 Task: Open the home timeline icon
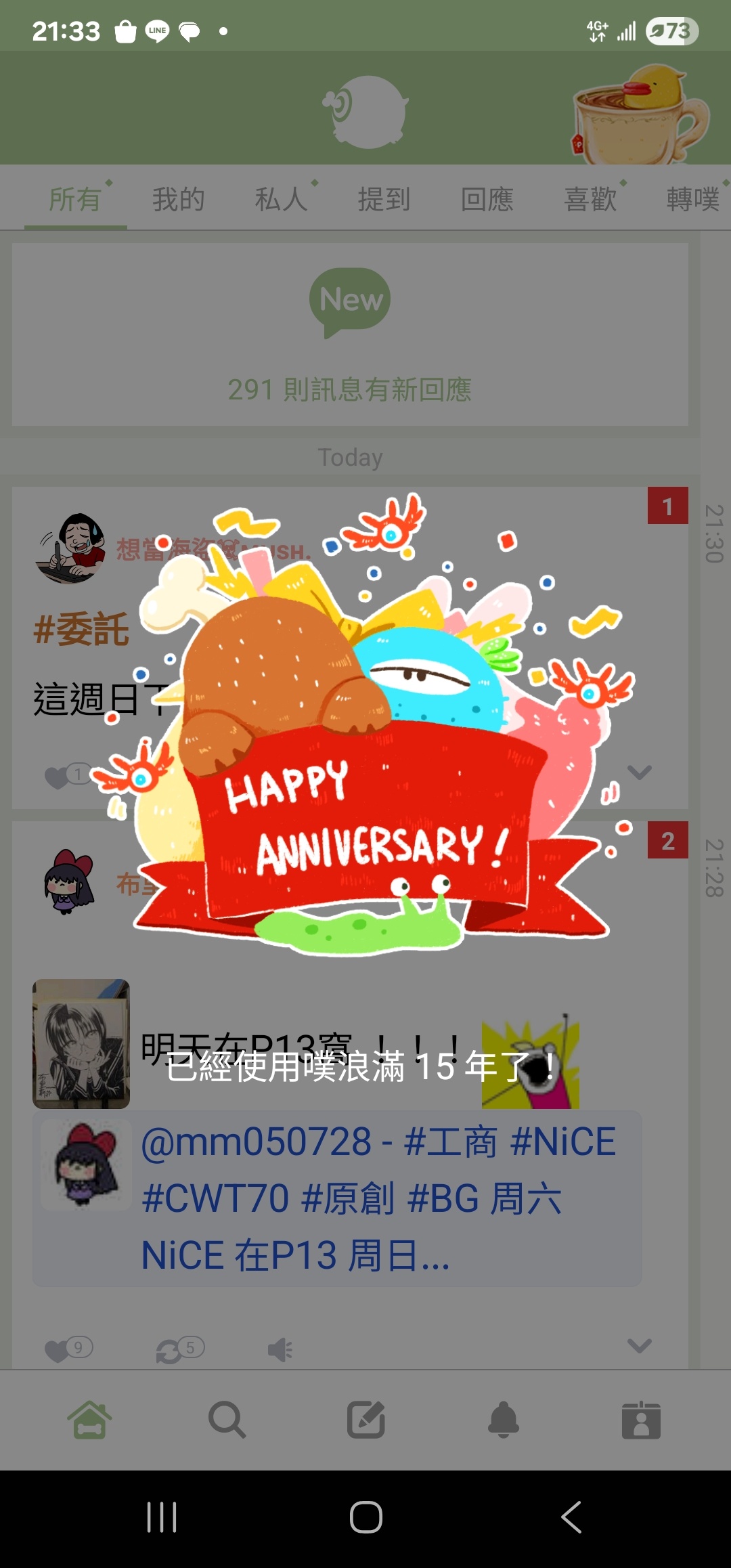[89, 1420]
